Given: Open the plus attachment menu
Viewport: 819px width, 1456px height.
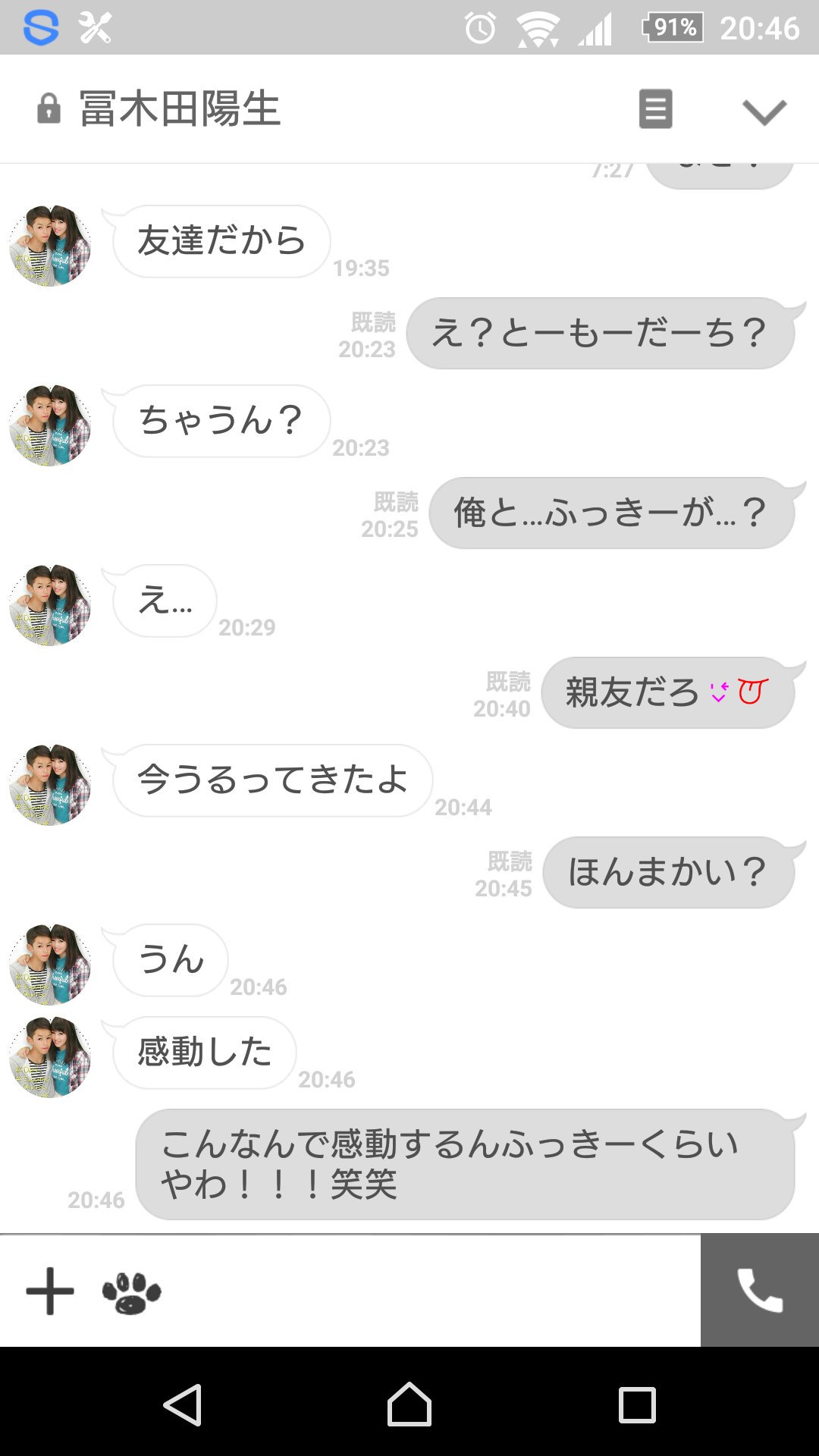Looking at the screenshot, I should click(50, 1291).
